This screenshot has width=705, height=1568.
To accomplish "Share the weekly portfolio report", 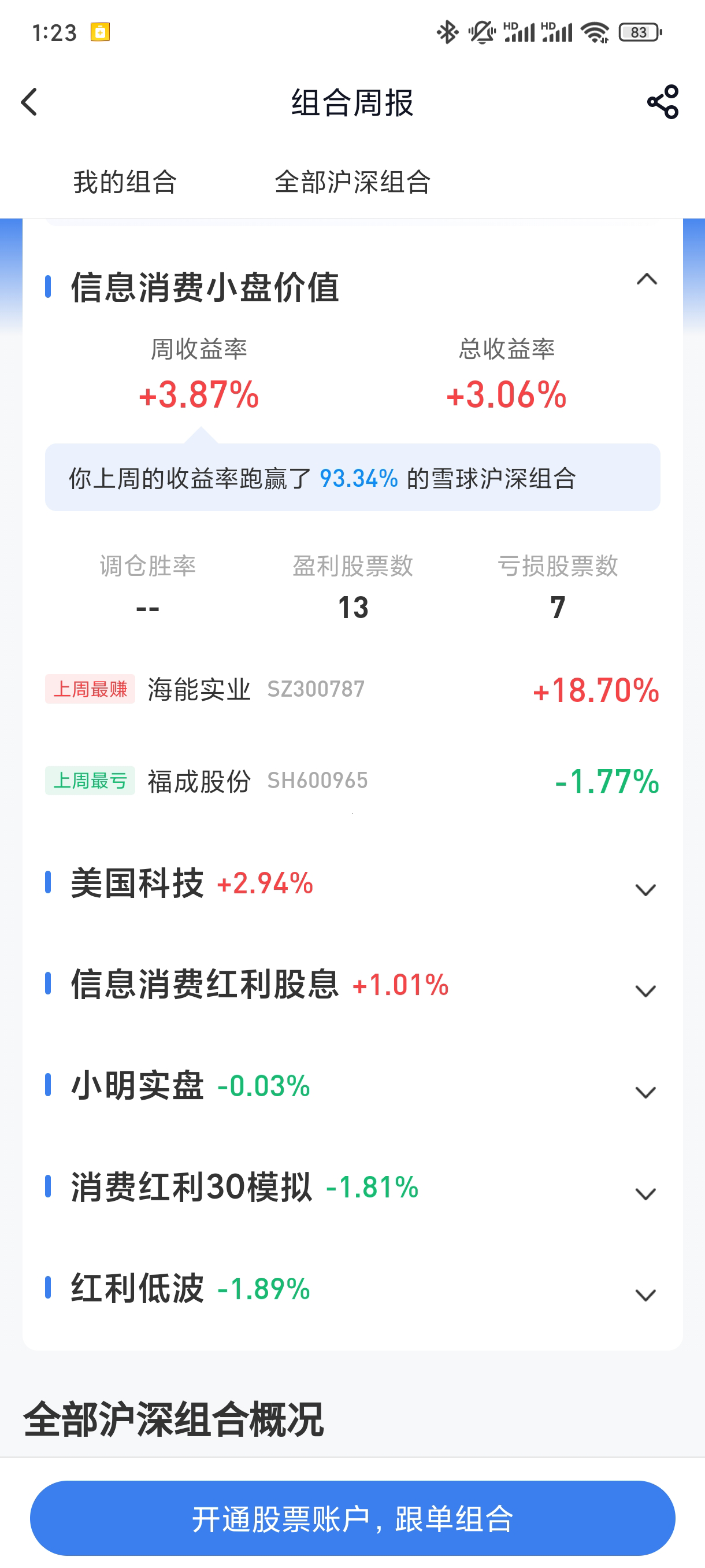I will 662,102.
